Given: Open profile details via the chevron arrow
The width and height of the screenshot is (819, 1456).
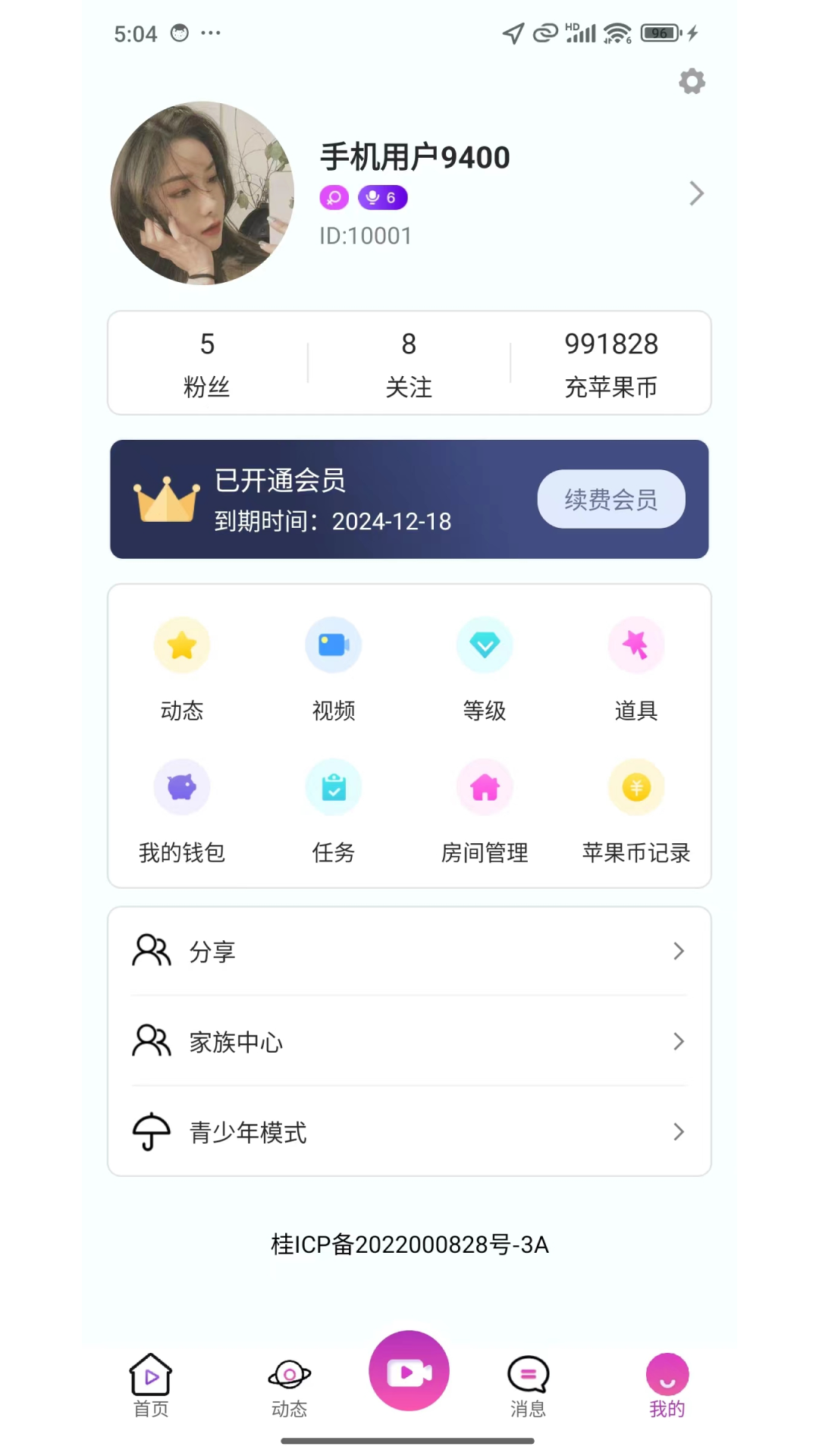Looking at the screenshot, I should [x=696, y=193].
